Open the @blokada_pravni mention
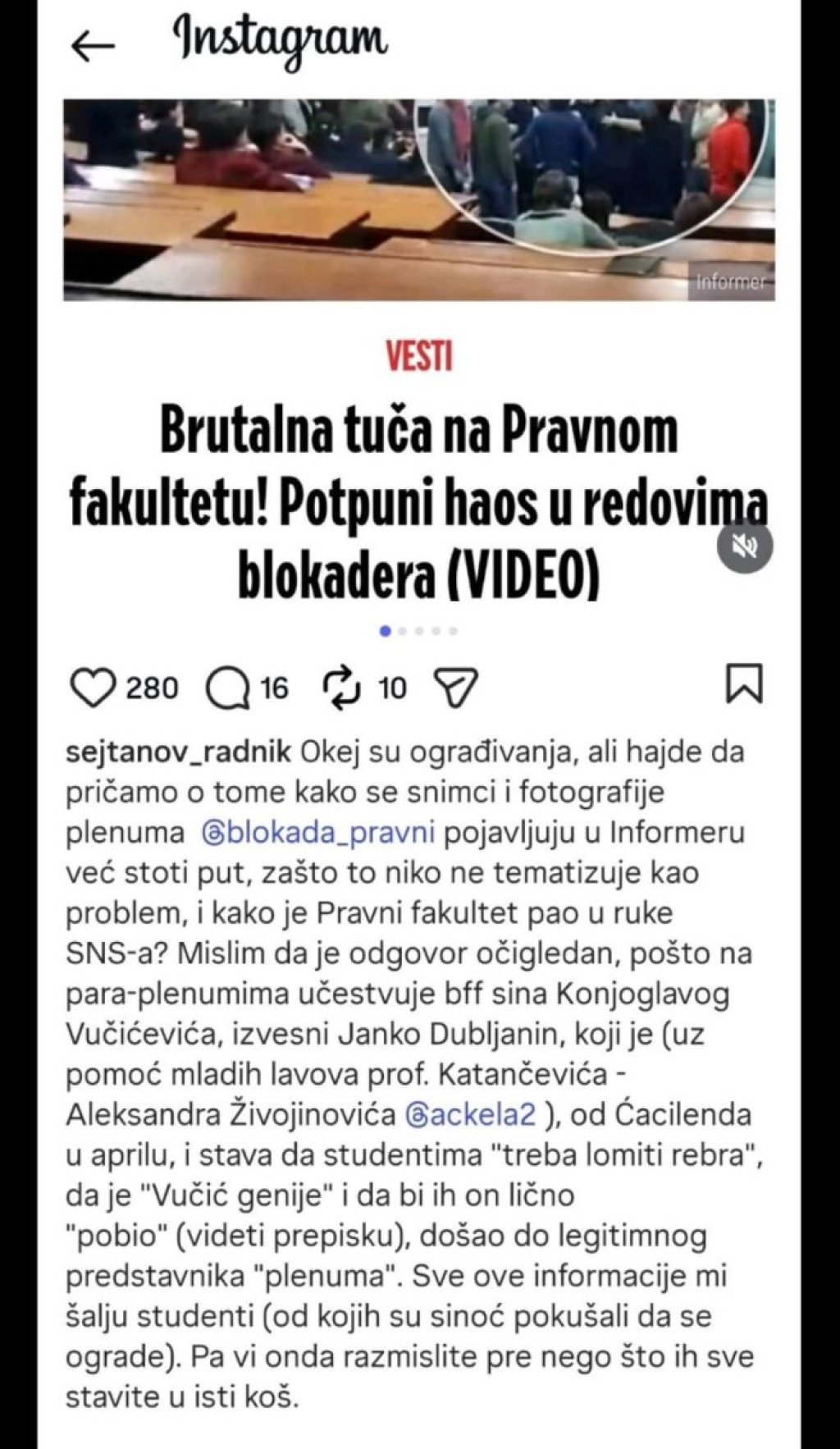The width and height of the screenshot is (840, 1449). tap(317, 832)
